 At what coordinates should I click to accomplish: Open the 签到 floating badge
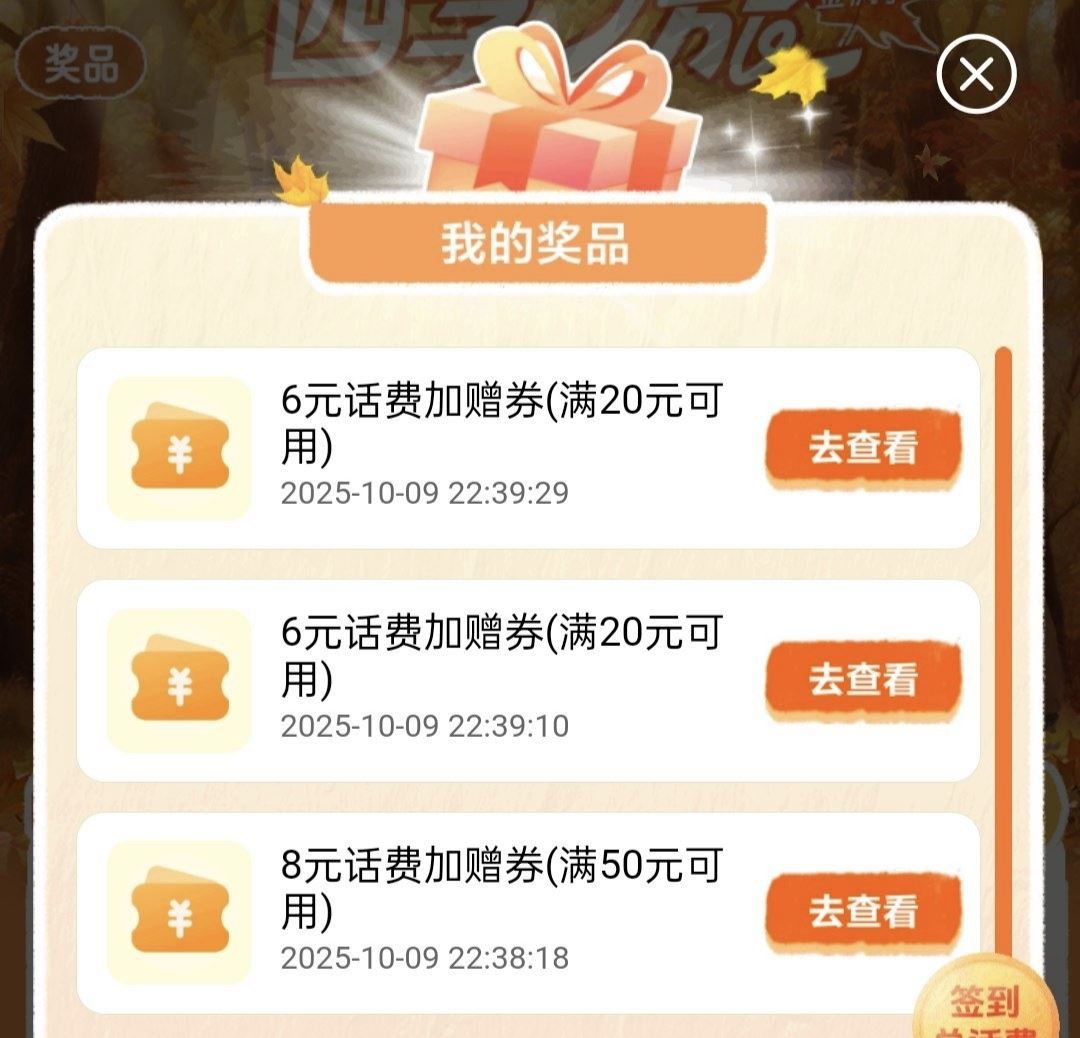click(x=988, y=1005)
